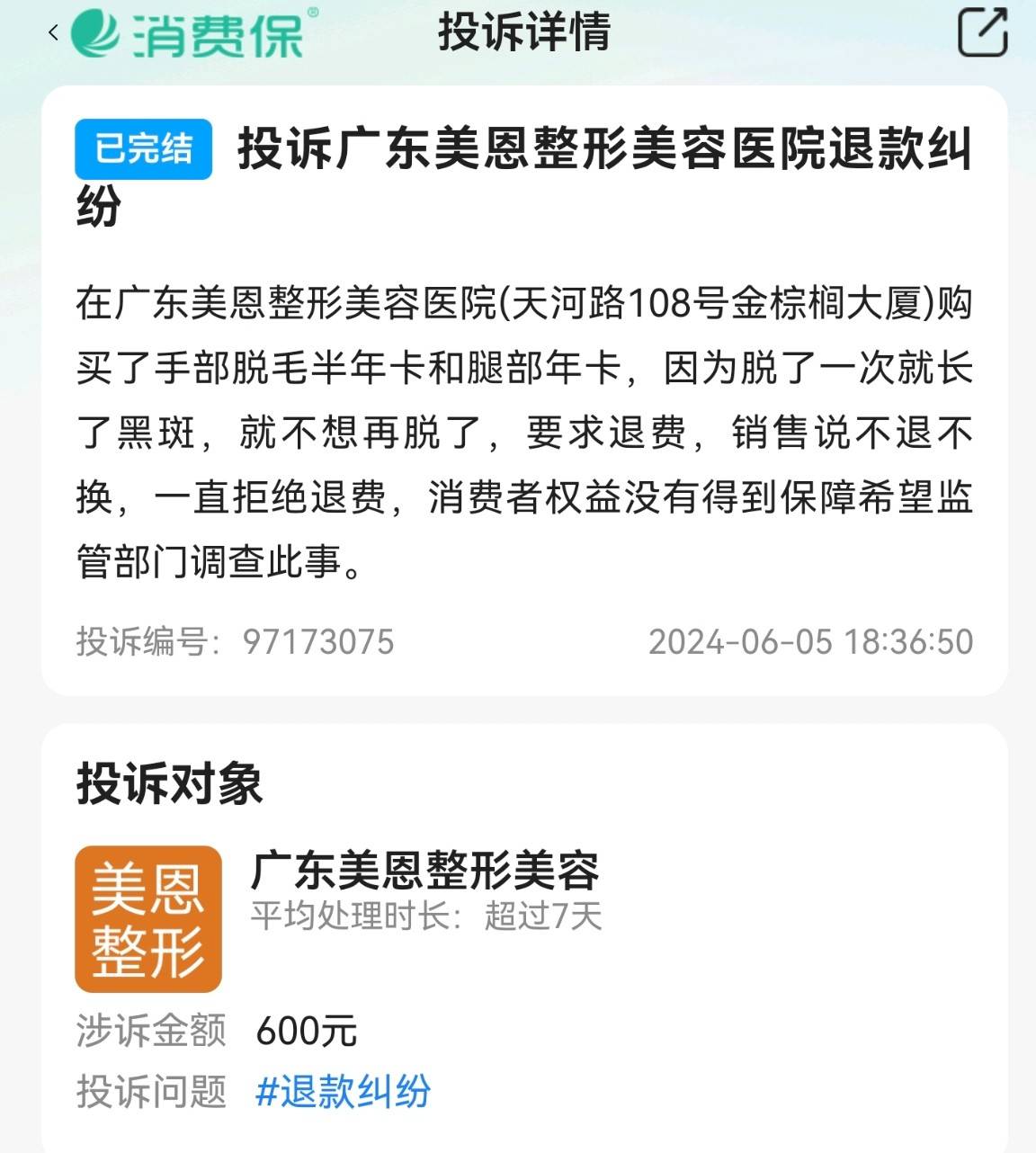Image resolution: width=1036 pixels, height=1153 pixels.
Task: Select the timestamp 2024-06-05 18:36:50
Action: [x=809, y=641]
